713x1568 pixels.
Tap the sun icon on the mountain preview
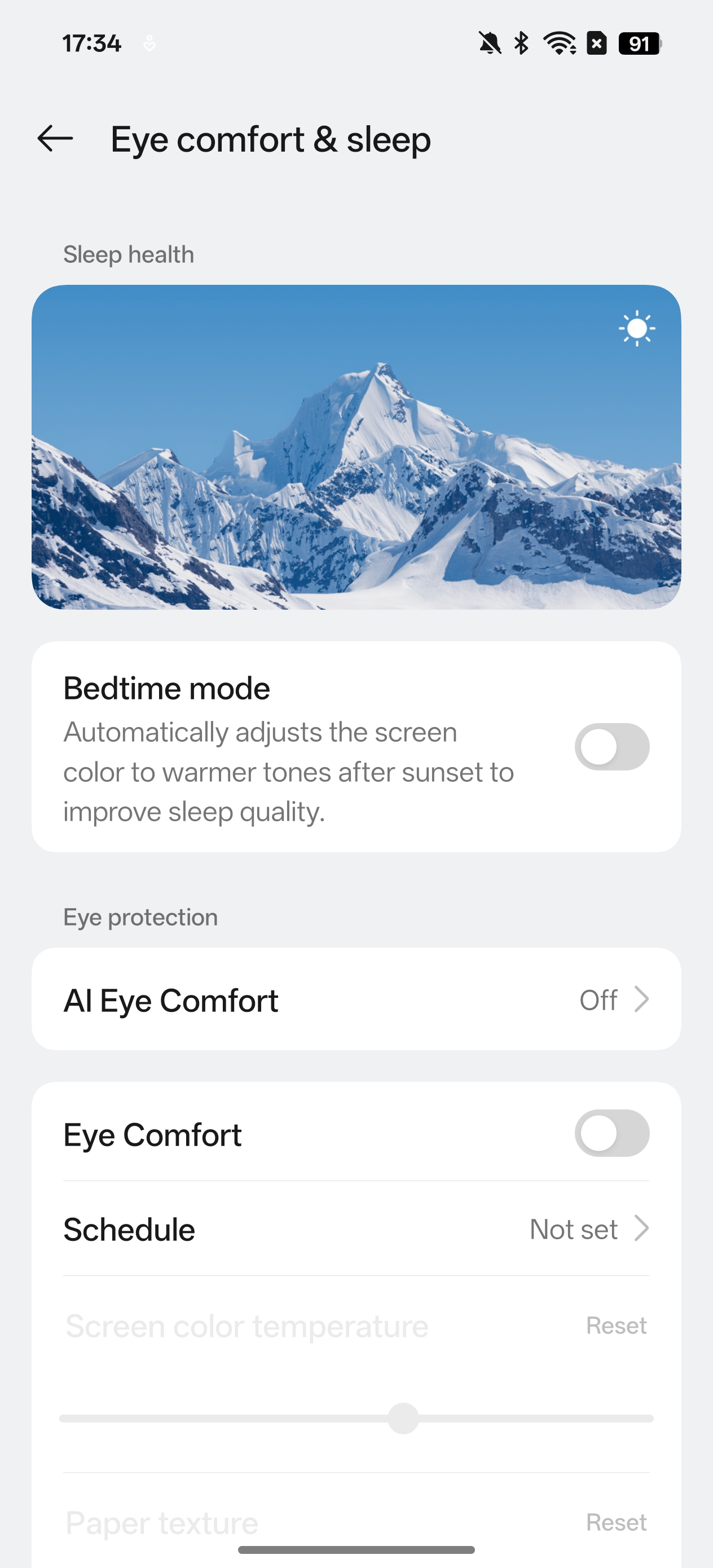637,329
